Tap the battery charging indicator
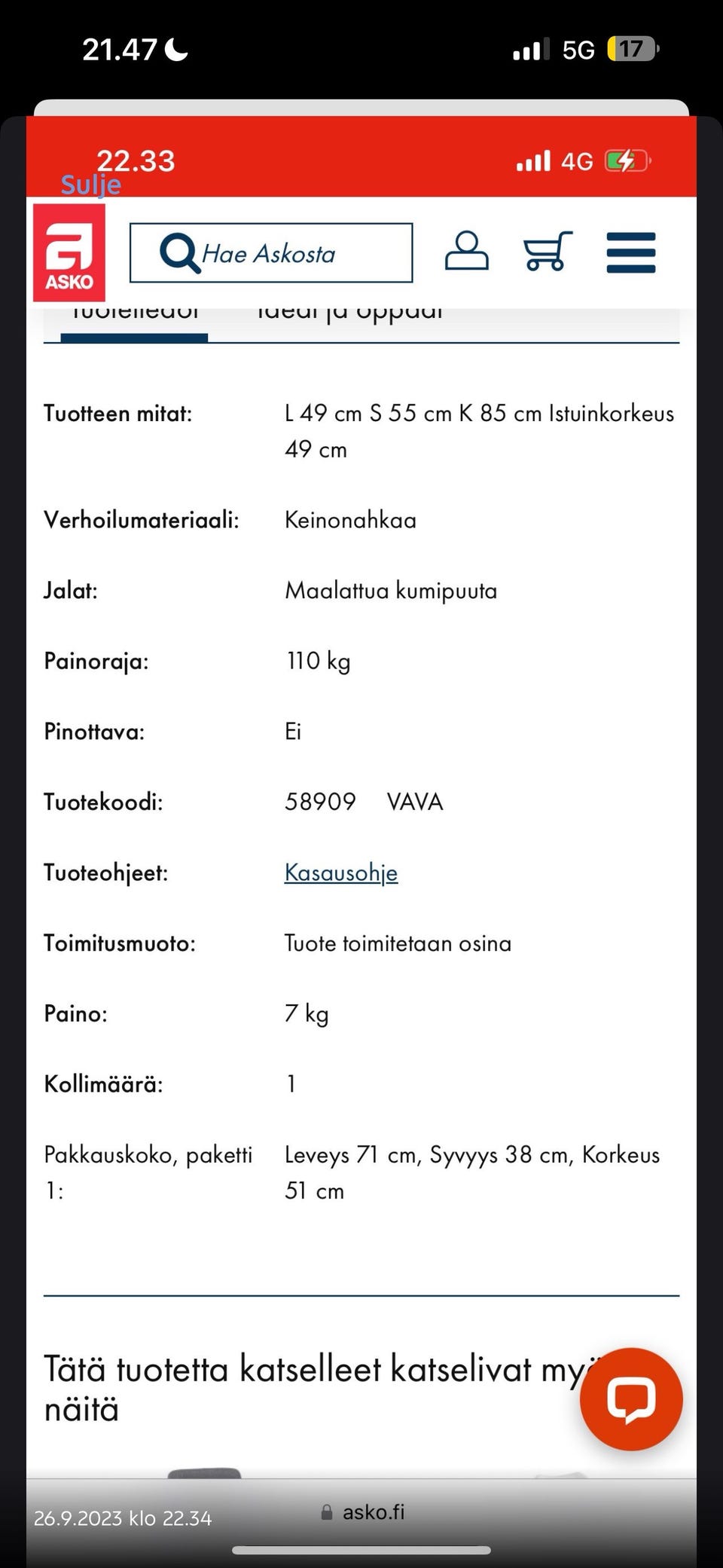Screen dimensions: 723x1568 [x=627, y=160]
